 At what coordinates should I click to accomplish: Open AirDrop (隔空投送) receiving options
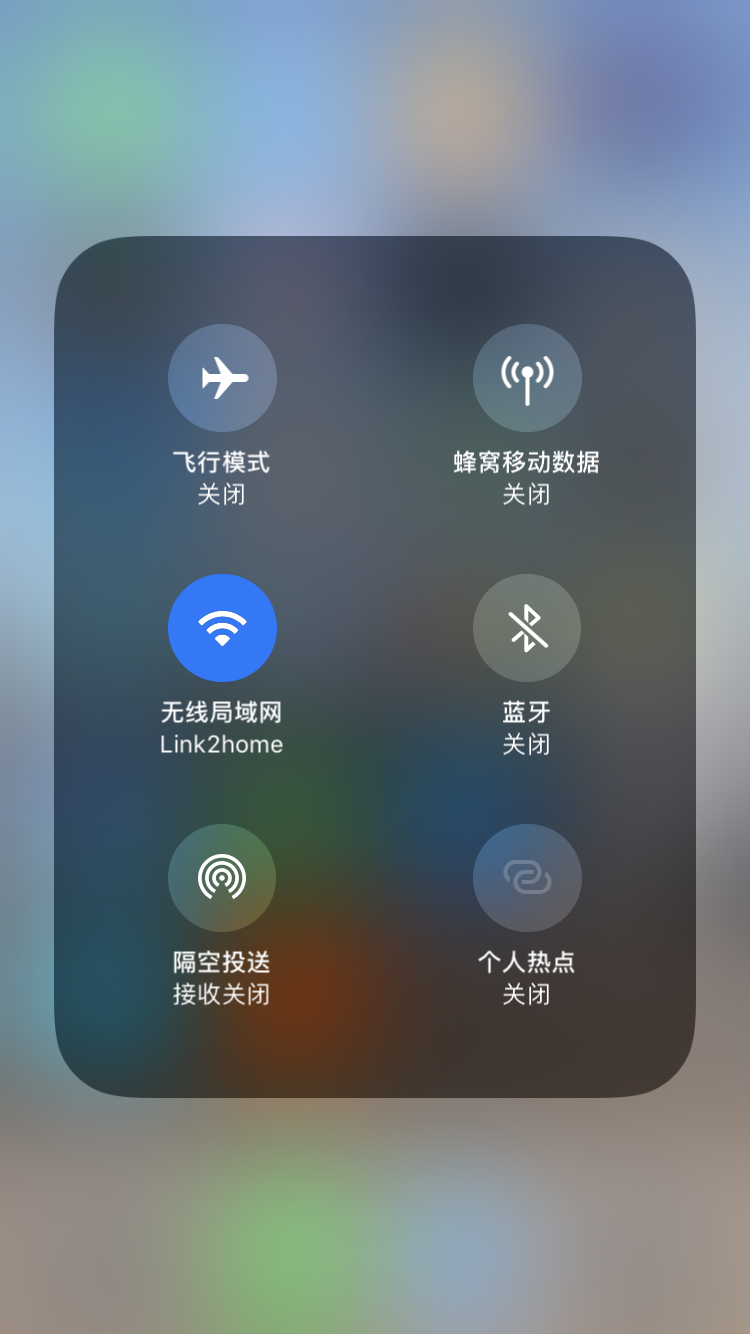[222, 878]
